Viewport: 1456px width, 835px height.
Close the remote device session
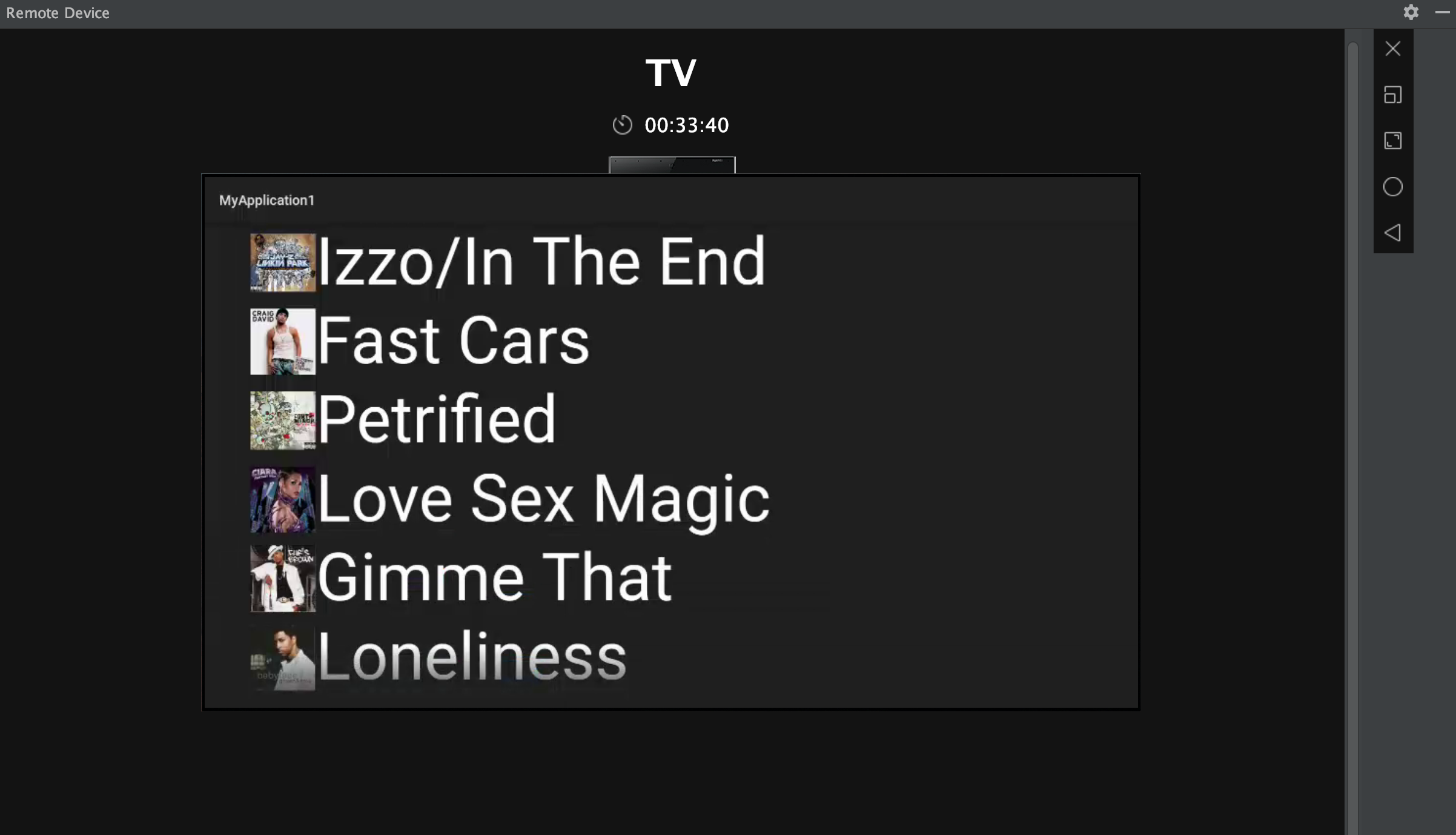[x=1392, y=48]
